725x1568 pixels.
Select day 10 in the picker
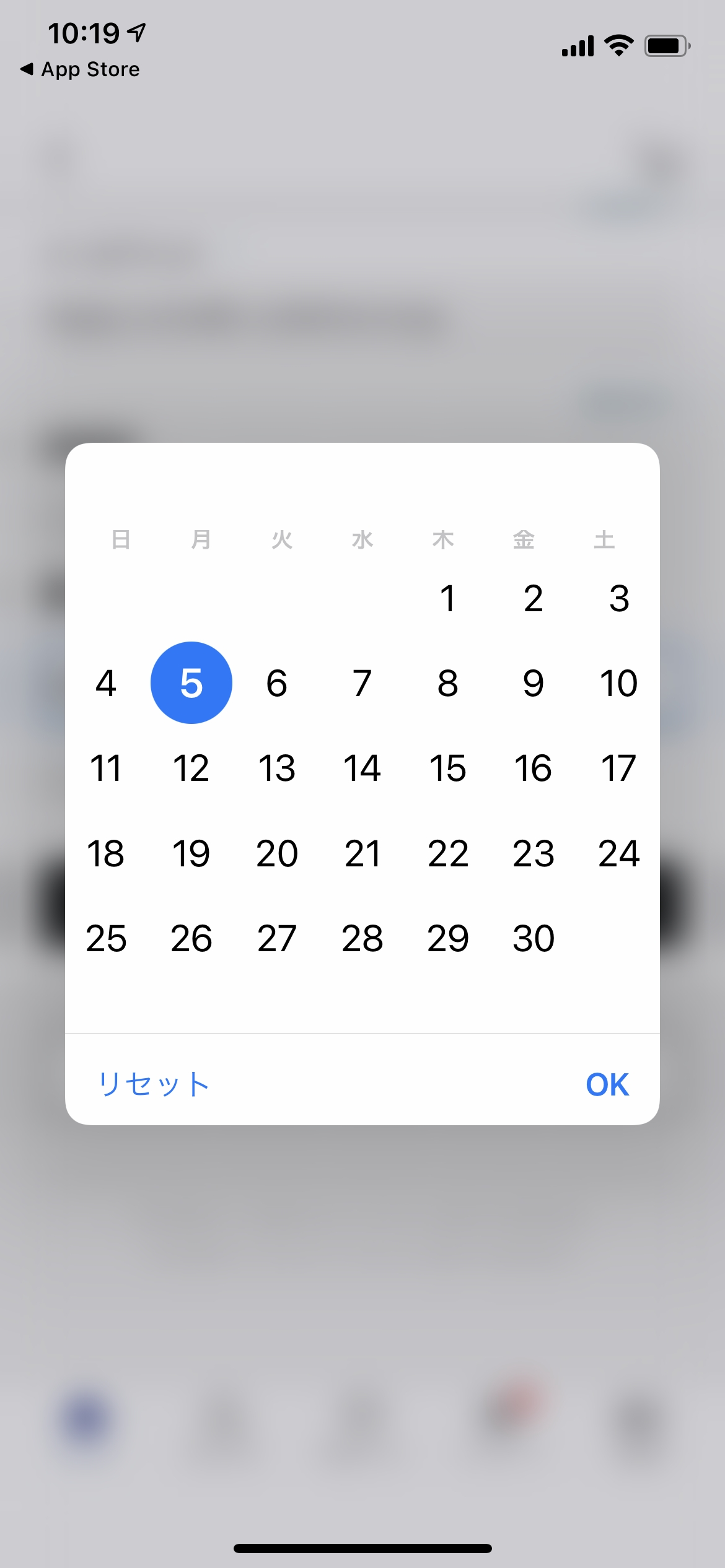point(618,683)
